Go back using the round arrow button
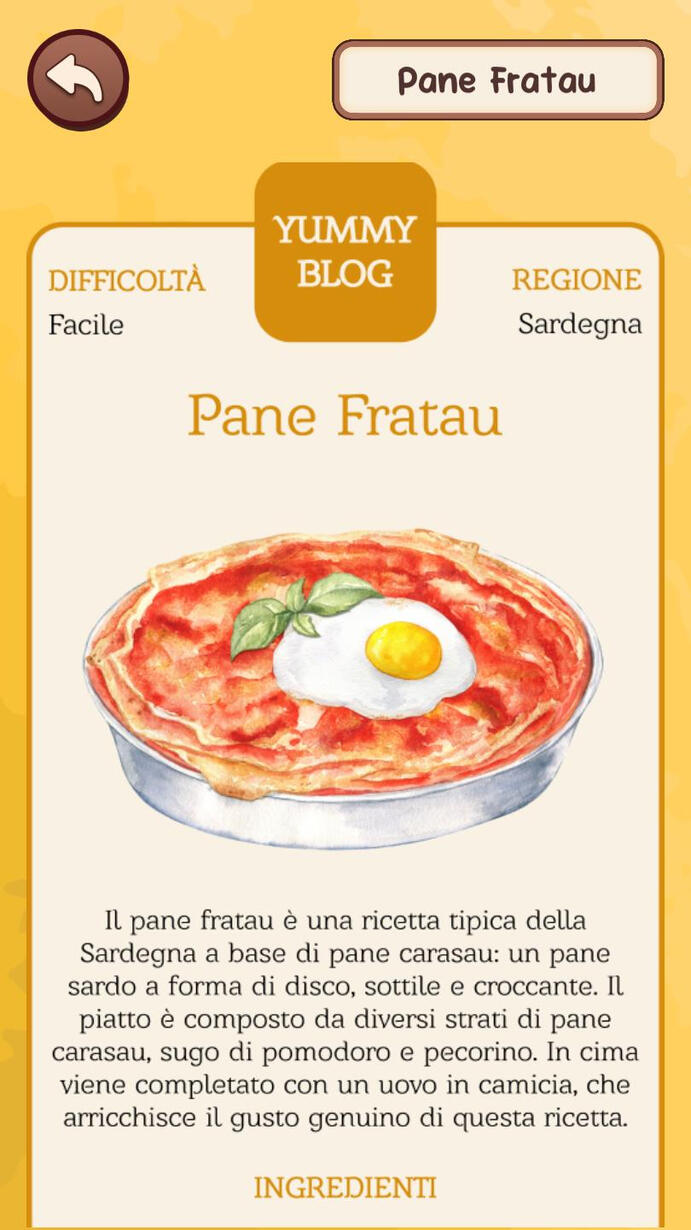 tap(78, 80)
